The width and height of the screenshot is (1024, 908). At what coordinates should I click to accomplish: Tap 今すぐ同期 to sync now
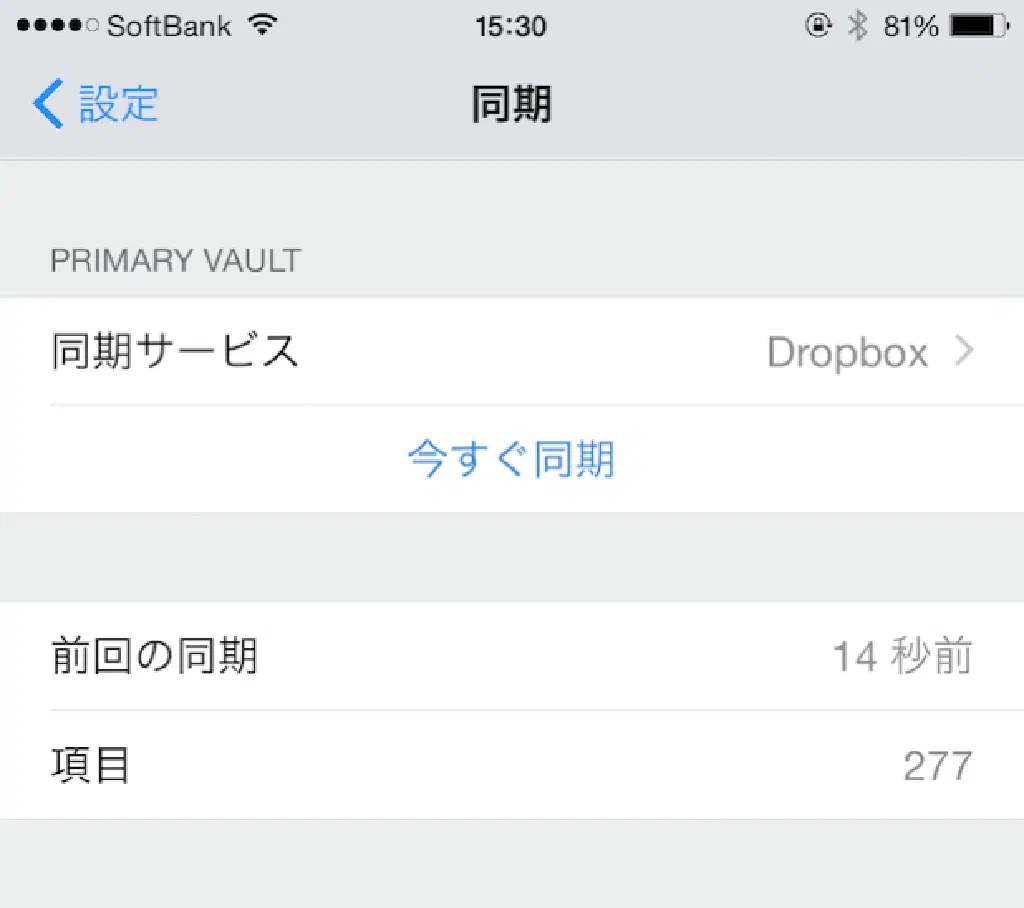pos(511,460)
